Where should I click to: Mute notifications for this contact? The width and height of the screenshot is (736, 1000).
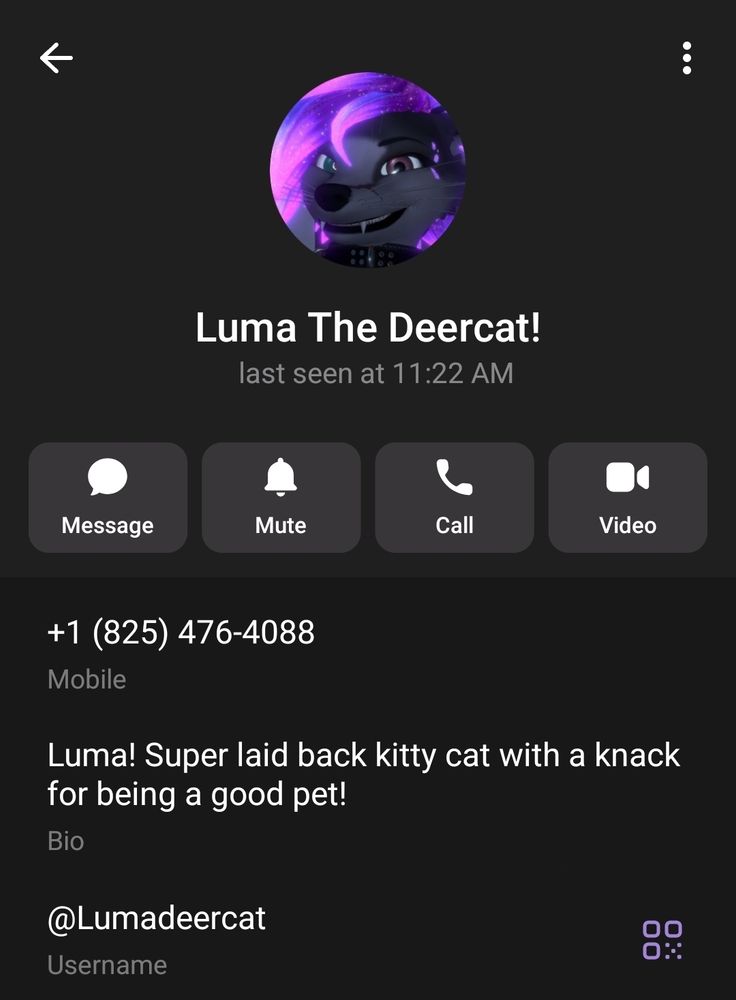[x=281, y=497]
